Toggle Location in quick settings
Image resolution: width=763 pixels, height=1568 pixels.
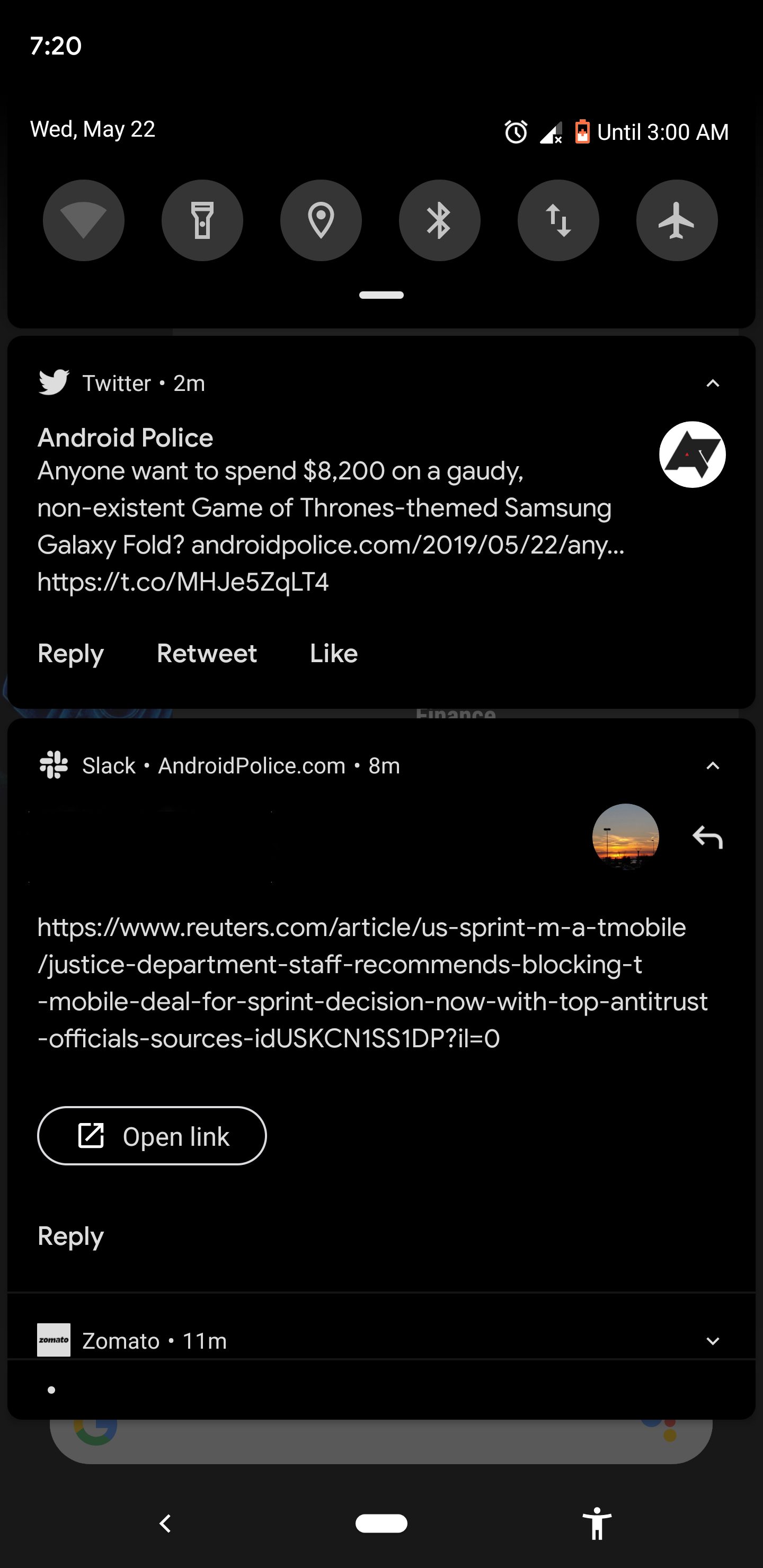coord(321,220)
